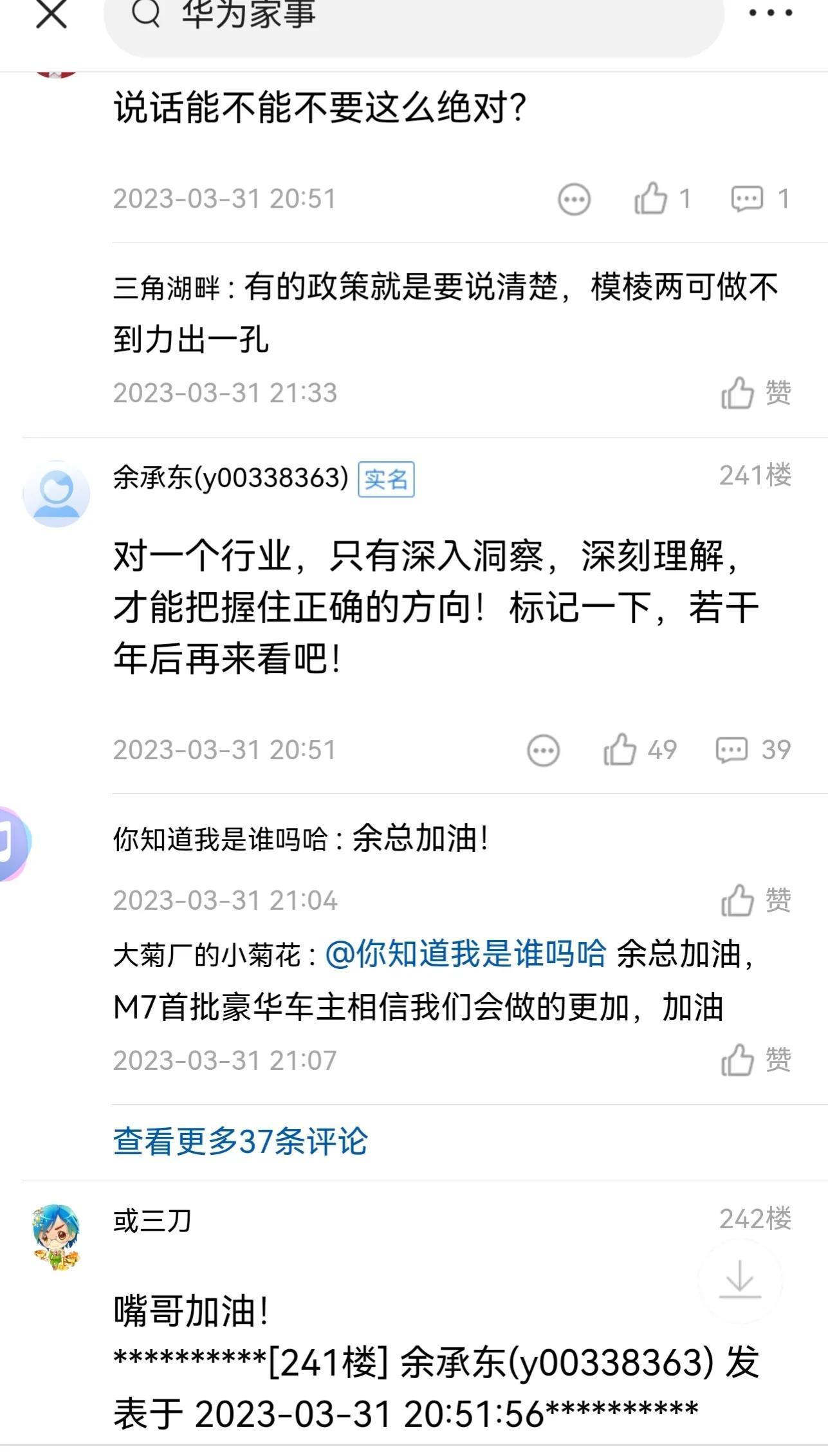Screen dimensions: 828x1456
Task: Open 或三刀's avatar
Action: [56, 1237]
